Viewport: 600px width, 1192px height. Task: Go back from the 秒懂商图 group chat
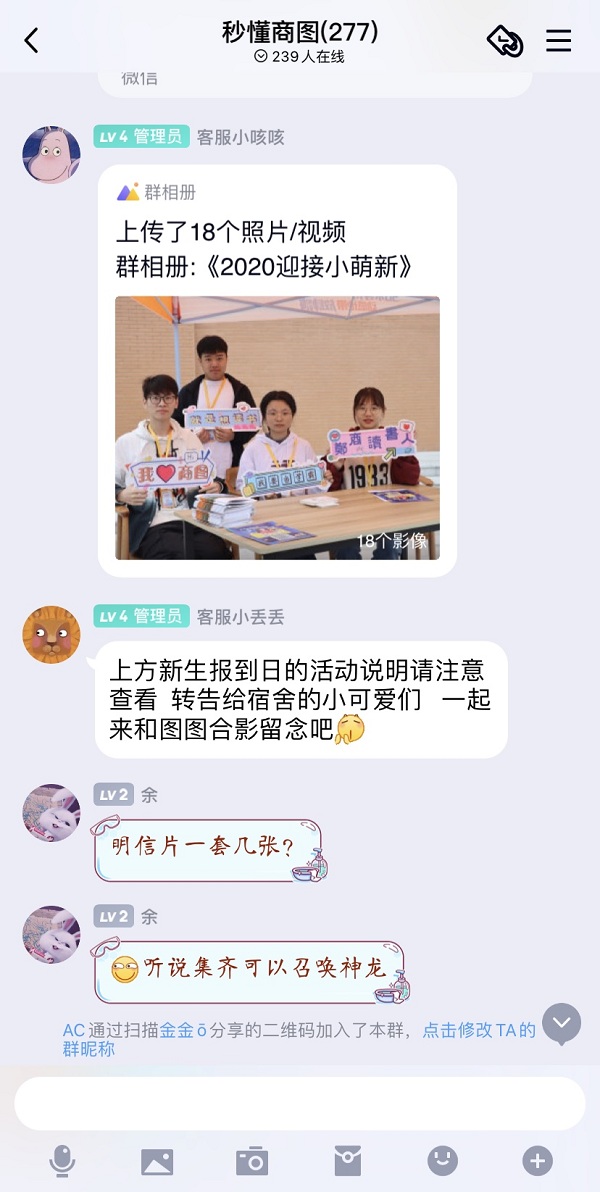point(31,40)
